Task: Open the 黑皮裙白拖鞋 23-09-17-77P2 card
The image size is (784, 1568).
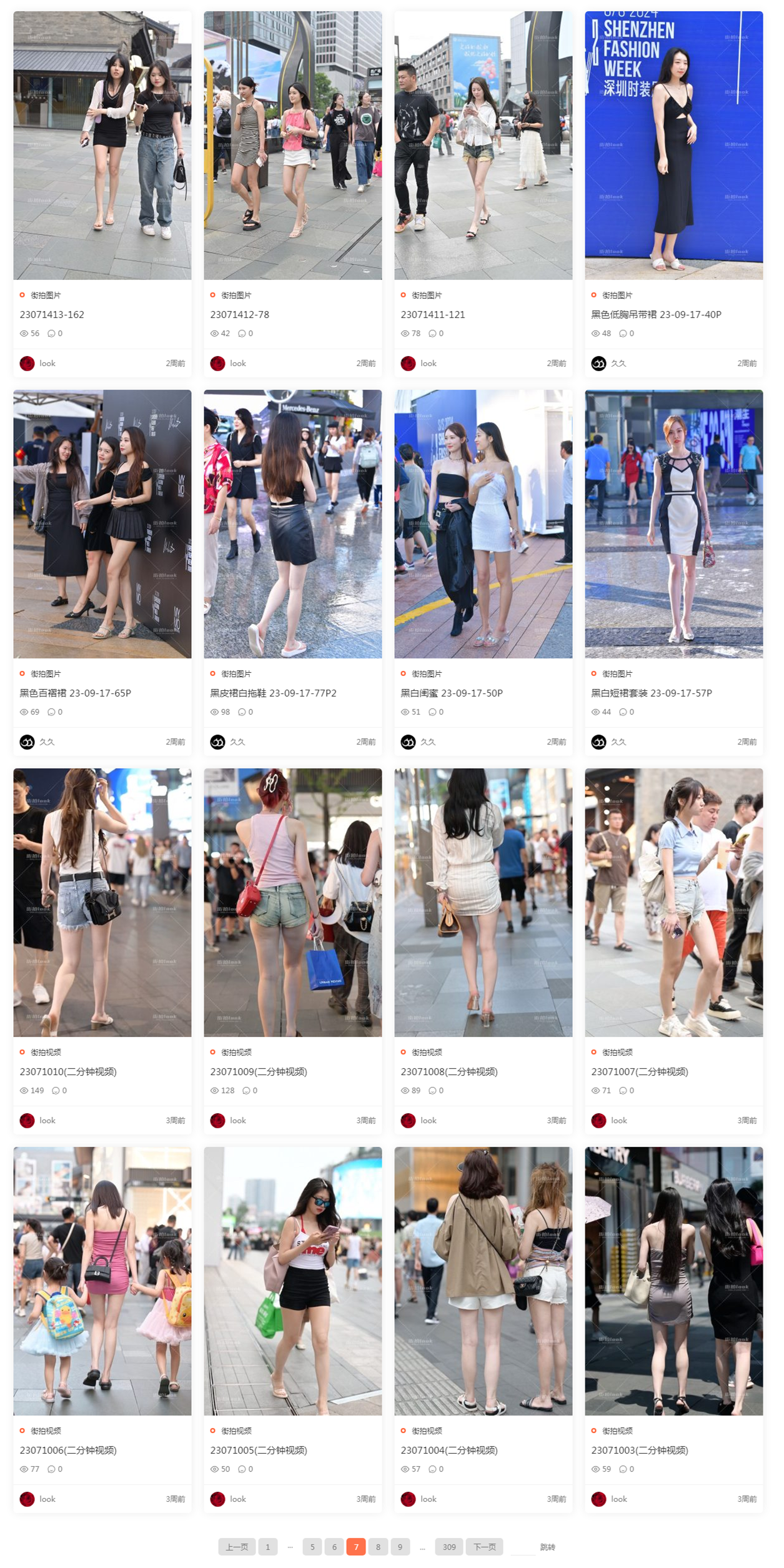Action: [273, 693]
